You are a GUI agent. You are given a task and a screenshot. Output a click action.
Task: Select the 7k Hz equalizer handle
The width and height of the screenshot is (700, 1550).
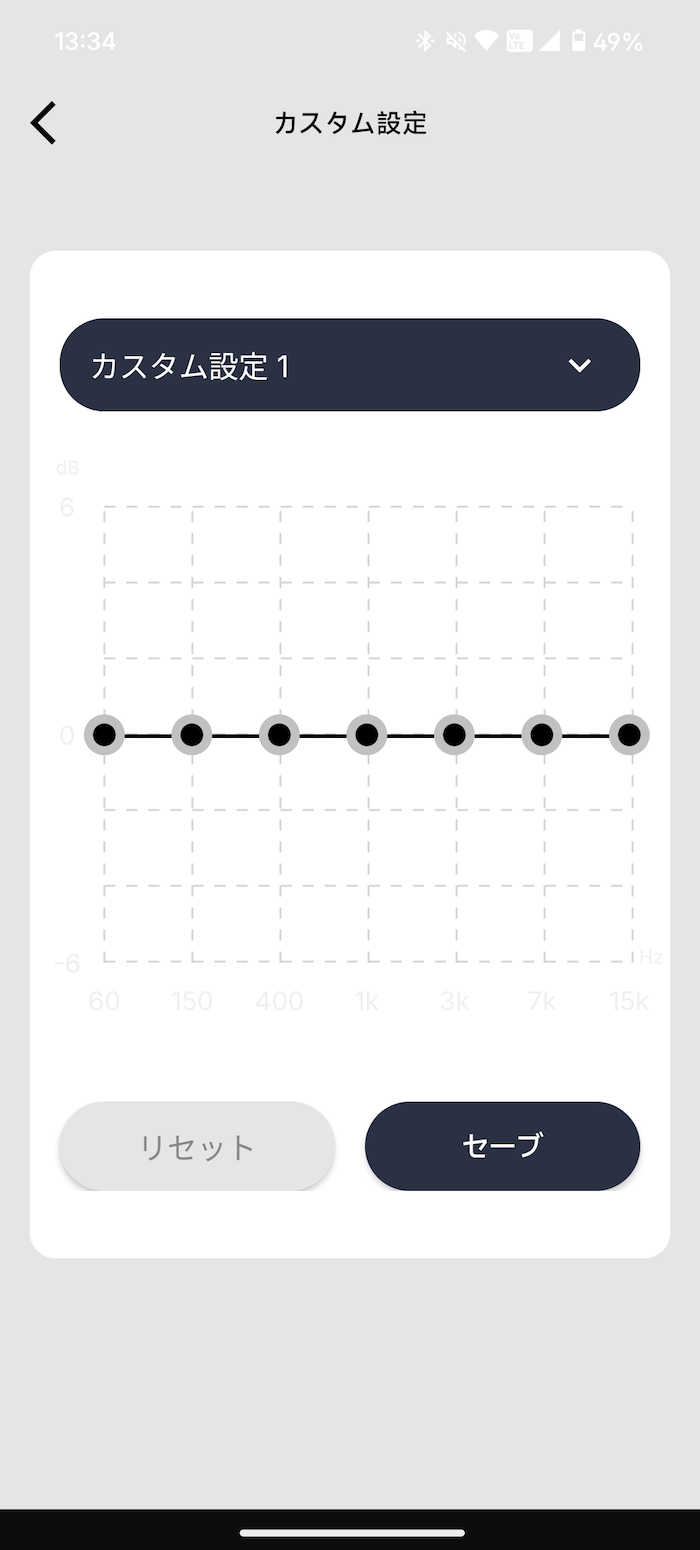tap(542, 735)
